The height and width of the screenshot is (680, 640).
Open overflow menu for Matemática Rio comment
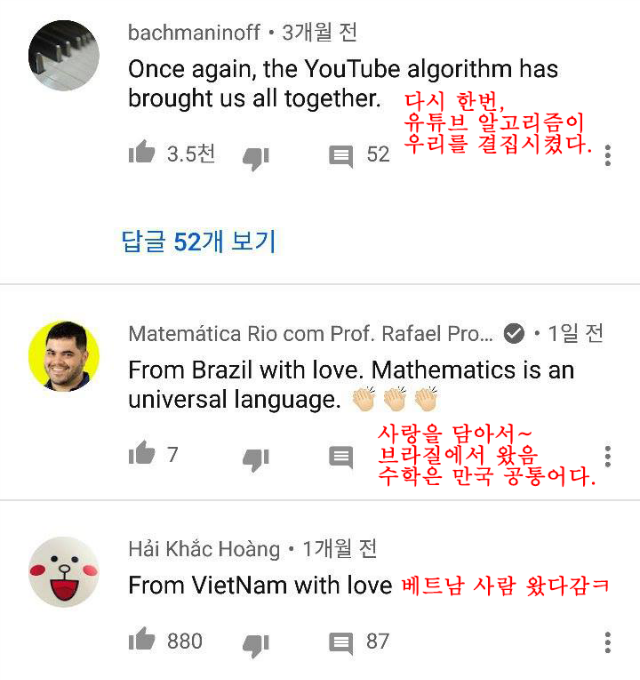607,457
